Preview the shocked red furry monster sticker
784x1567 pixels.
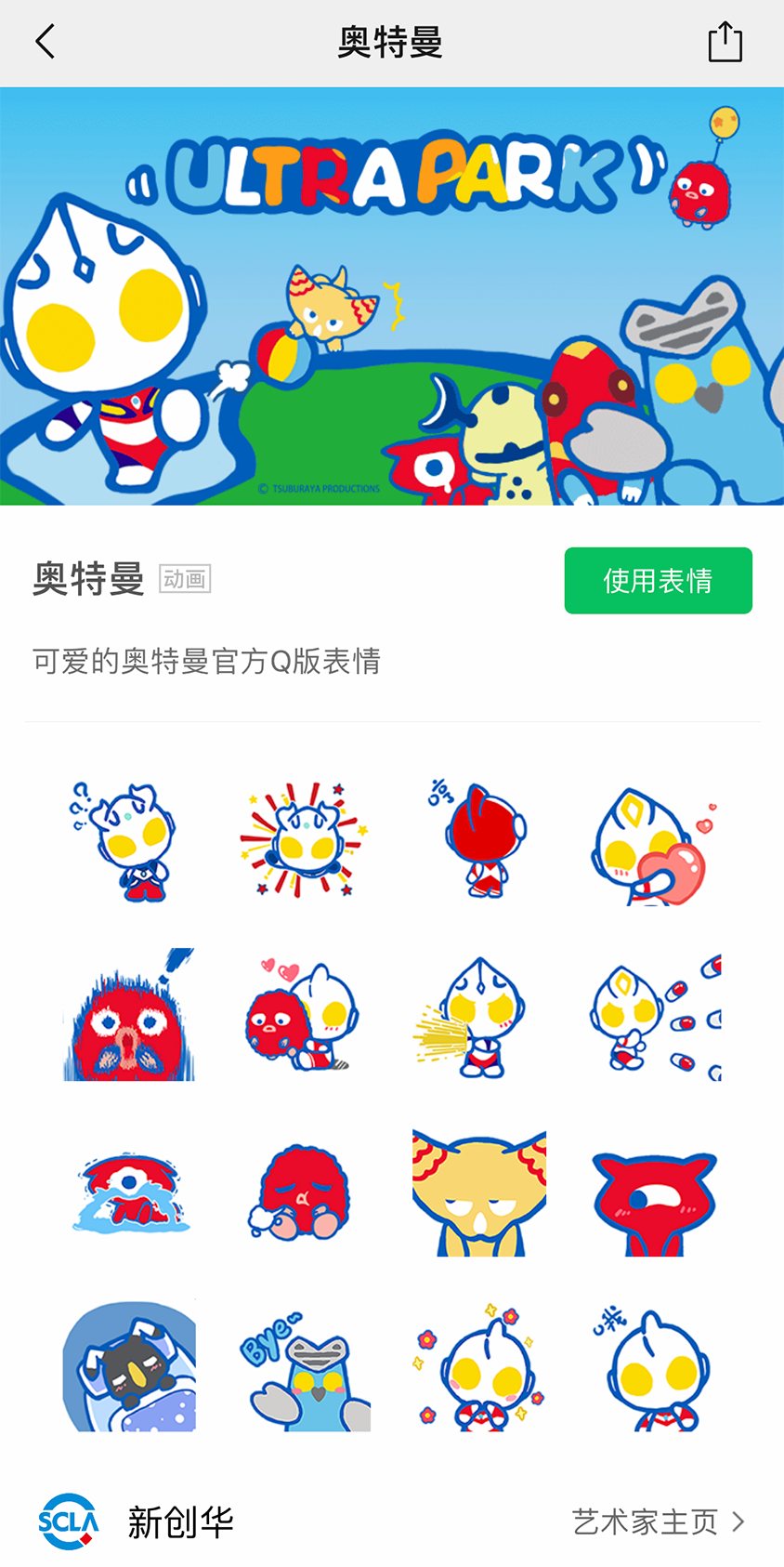[128, 1016]
